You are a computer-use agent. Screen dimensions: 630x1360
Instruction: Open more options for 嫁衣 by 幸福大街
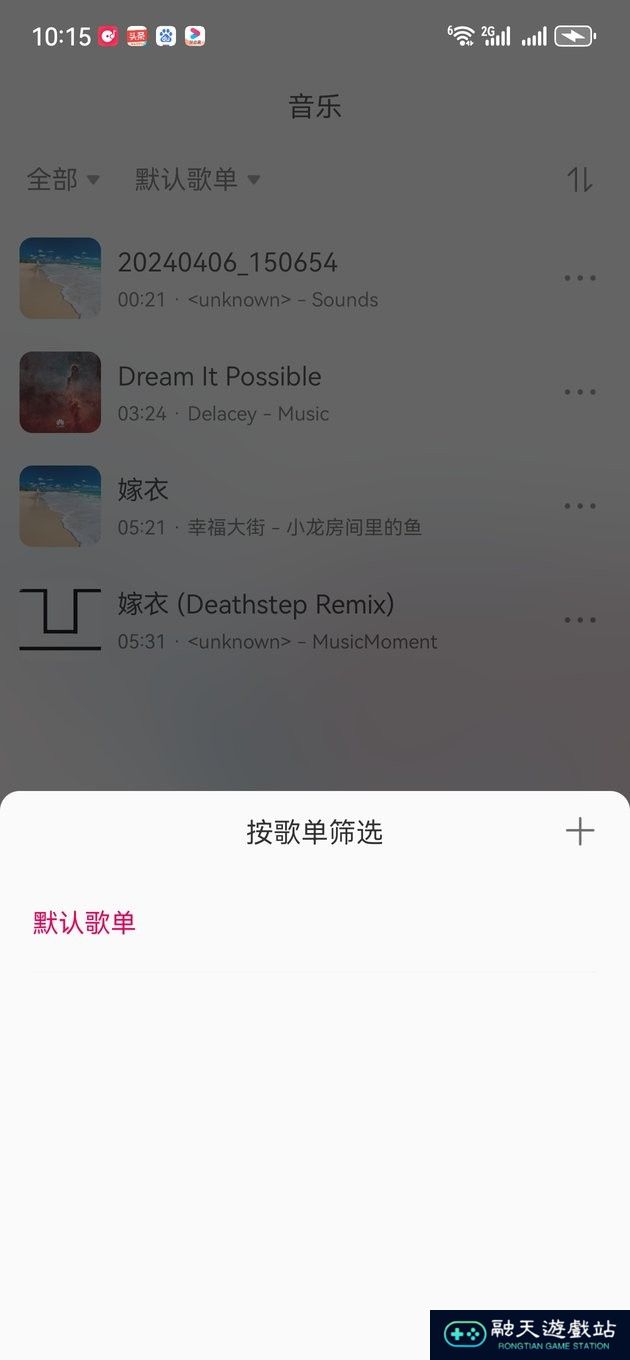point(579,506)
